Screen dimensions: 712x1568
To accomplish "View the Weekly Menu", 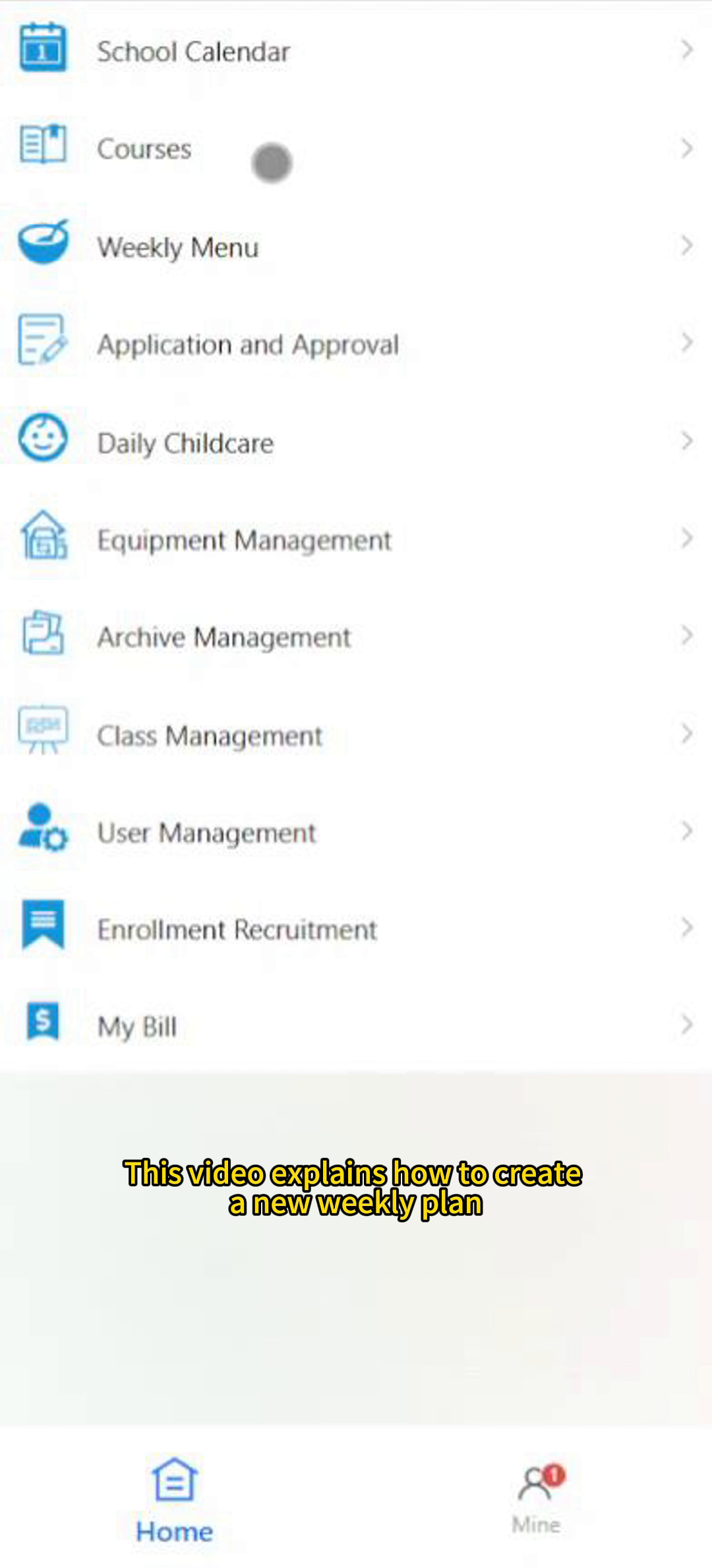I will pos(178,247).
